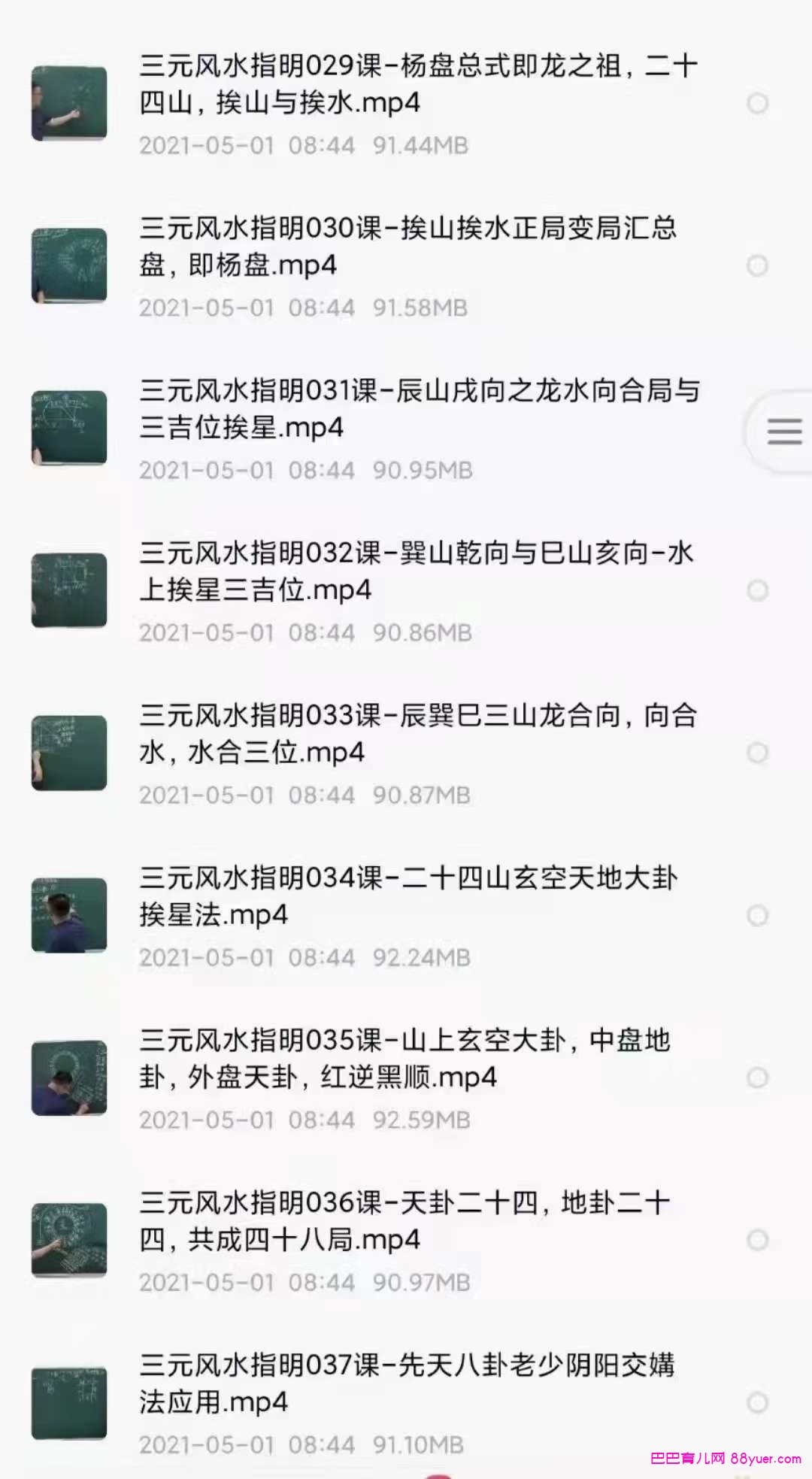
Task: Open the 037课 video file
Action: [407, 1384]
